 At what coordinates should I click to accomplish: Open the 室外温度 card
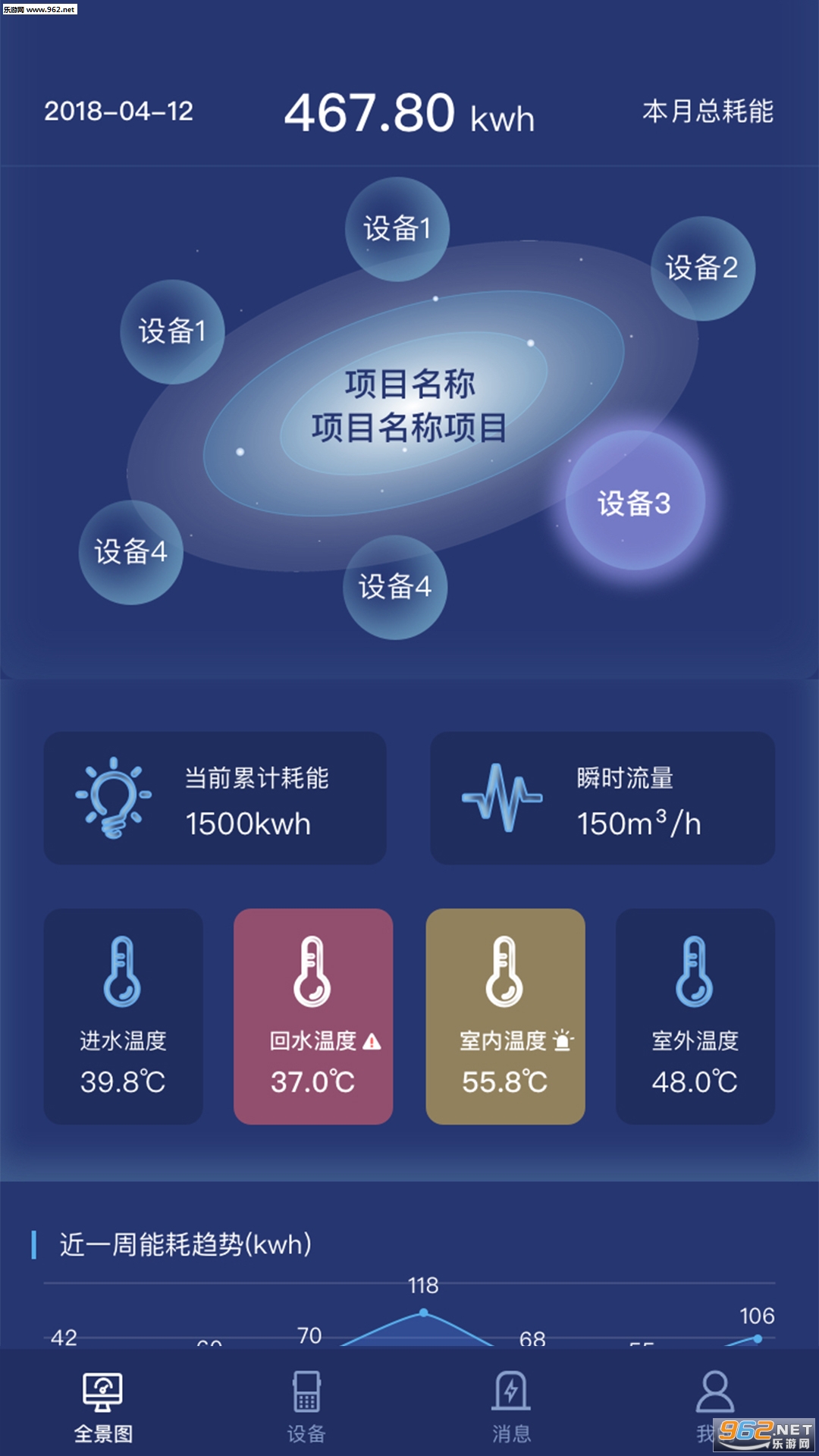pyautogui.click(x=695, y=1016)
